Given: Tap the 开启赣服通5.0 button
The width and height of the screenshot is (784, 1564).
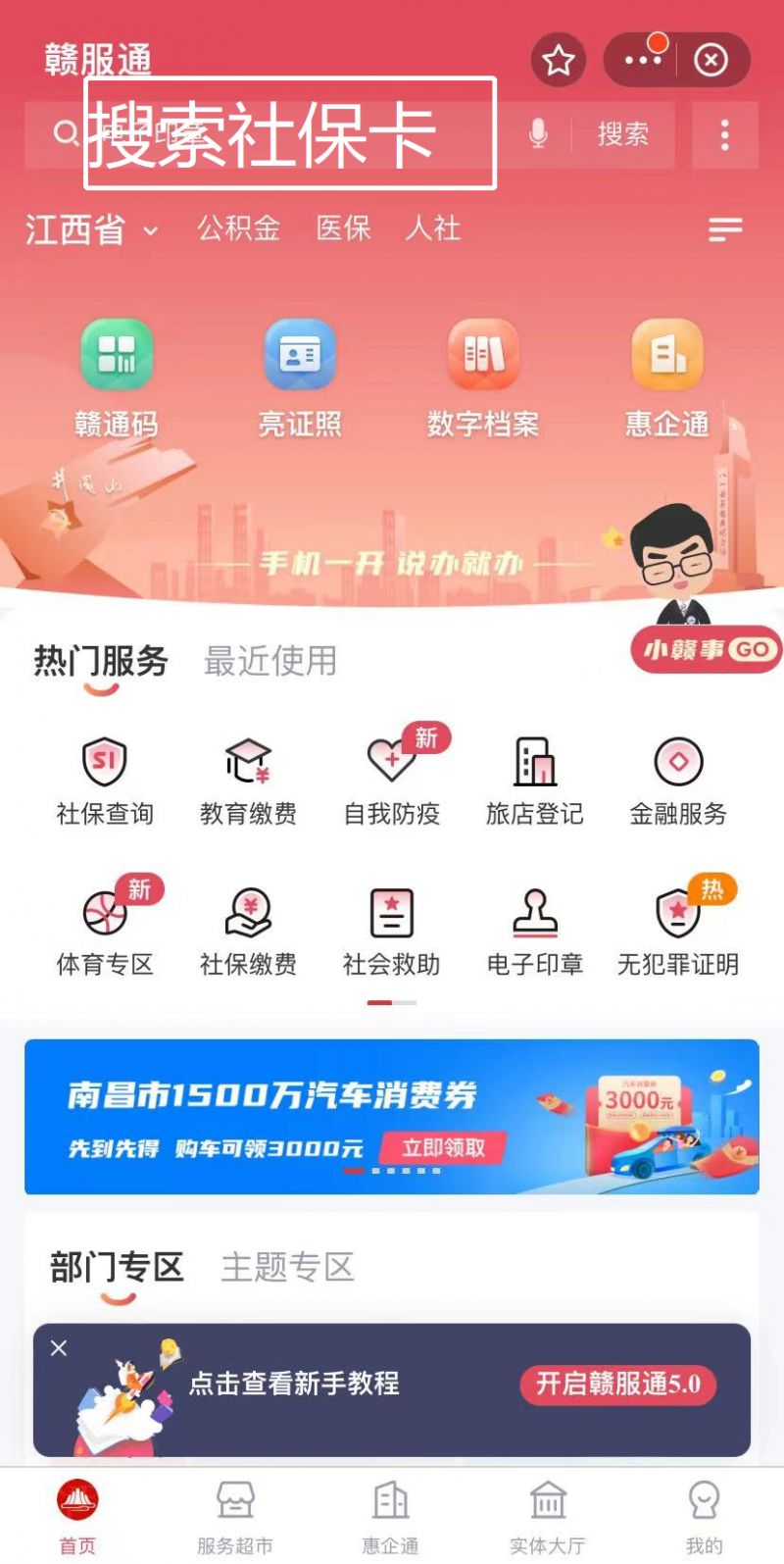Looking at the screenshot, I should (617, 1384).
